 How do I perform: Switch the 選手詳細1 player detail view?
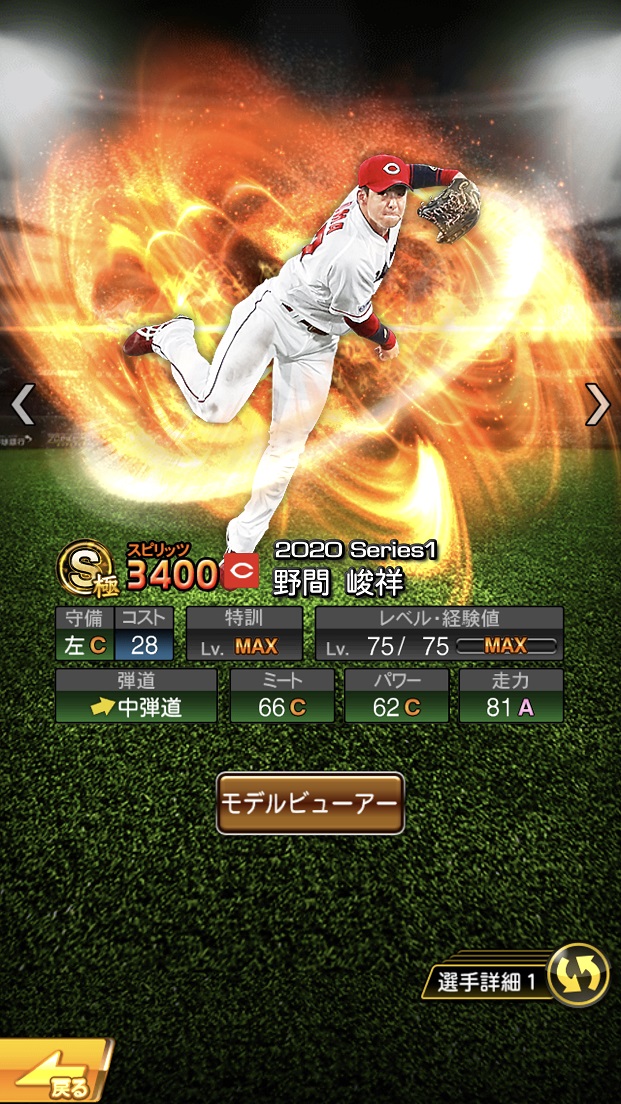point(578,975)
